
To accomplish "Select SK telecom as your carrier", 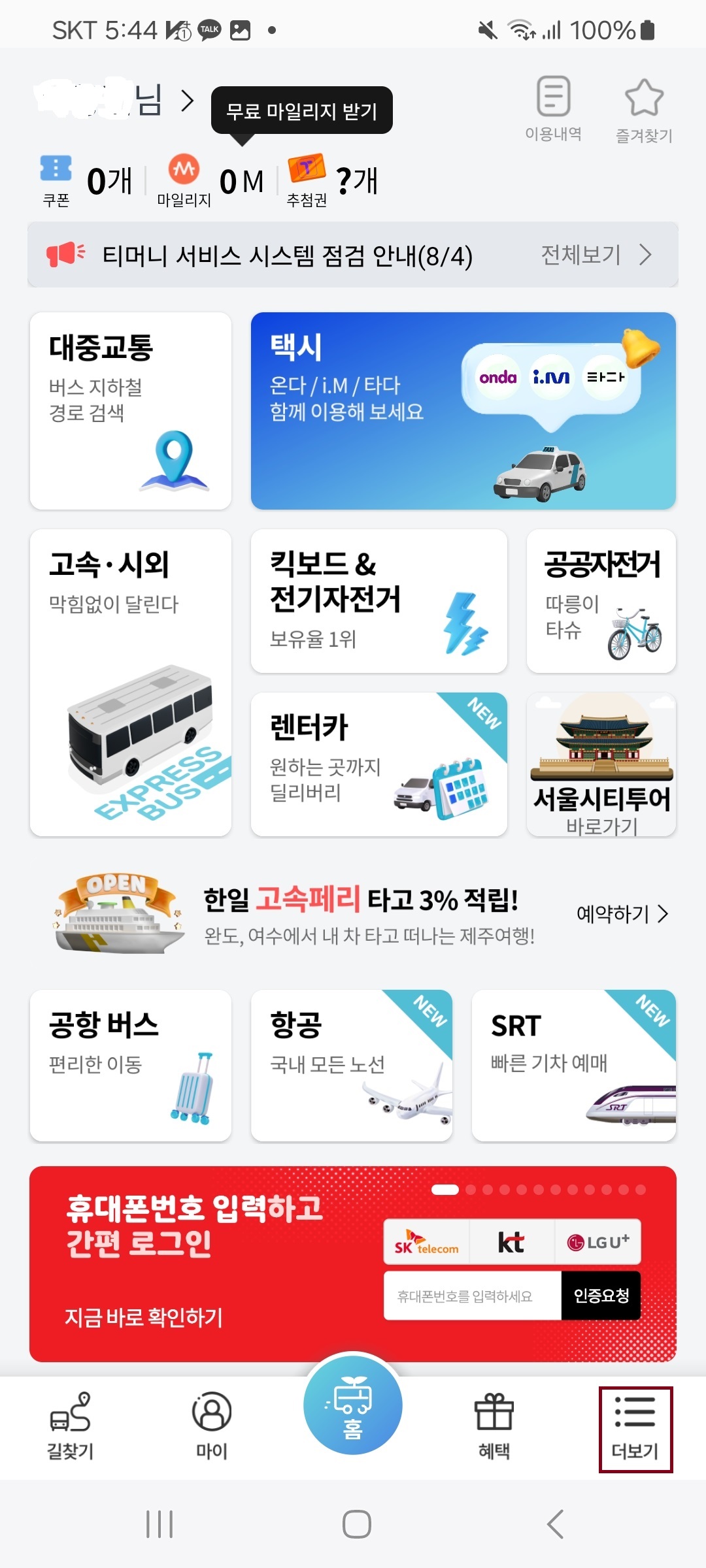I will click(426, 1241).
